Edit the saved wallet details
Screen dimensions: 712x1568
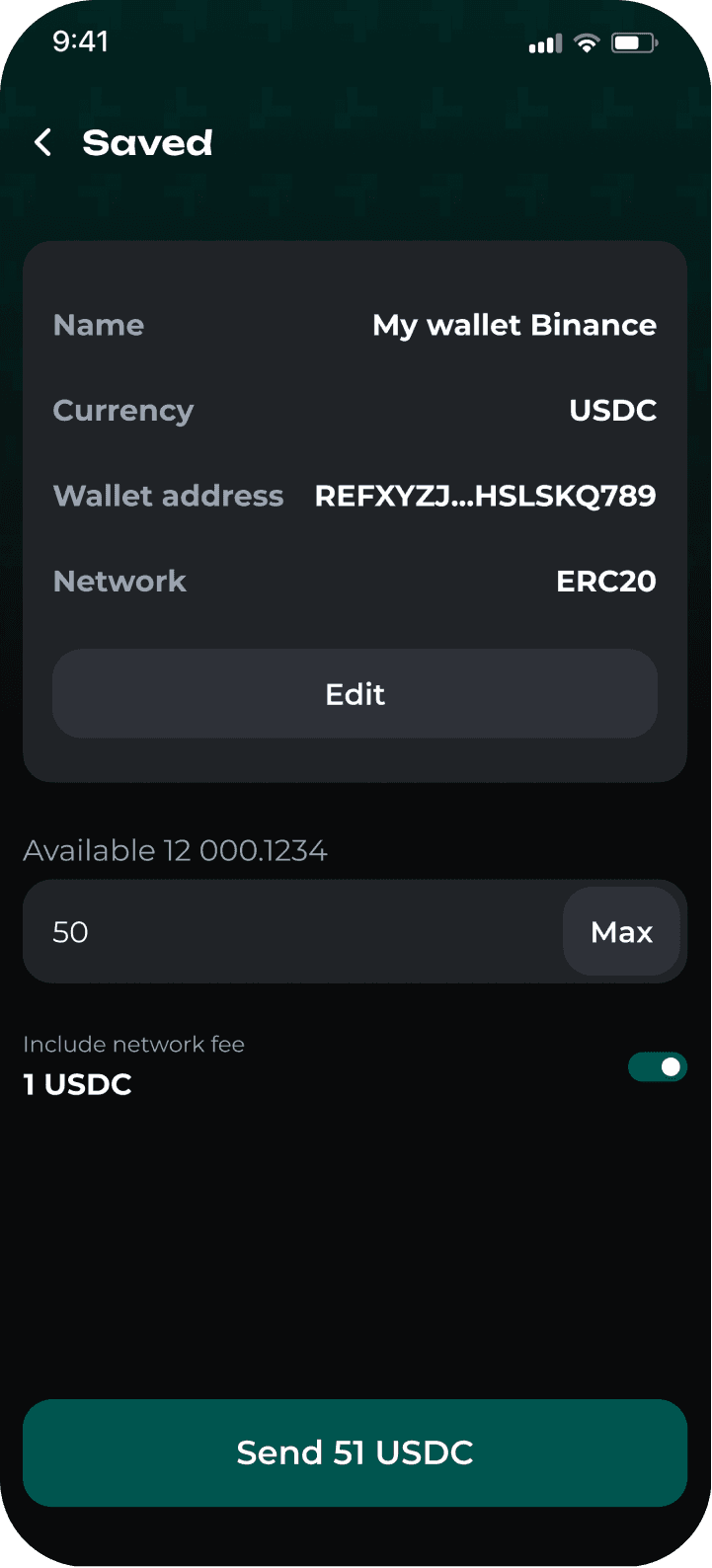tap(355, 693)
